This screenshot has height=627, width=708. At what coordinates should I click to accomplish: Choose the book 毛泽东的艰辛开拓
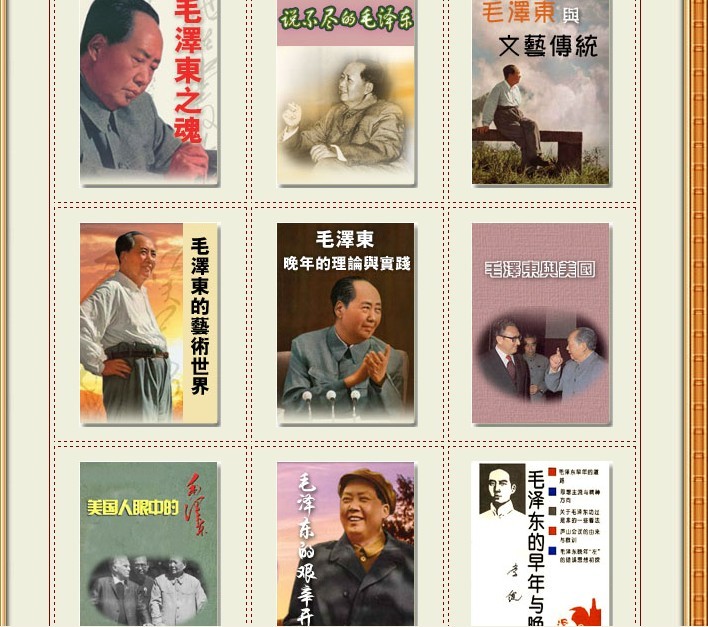pyautogui.click(x=345, y=545)
